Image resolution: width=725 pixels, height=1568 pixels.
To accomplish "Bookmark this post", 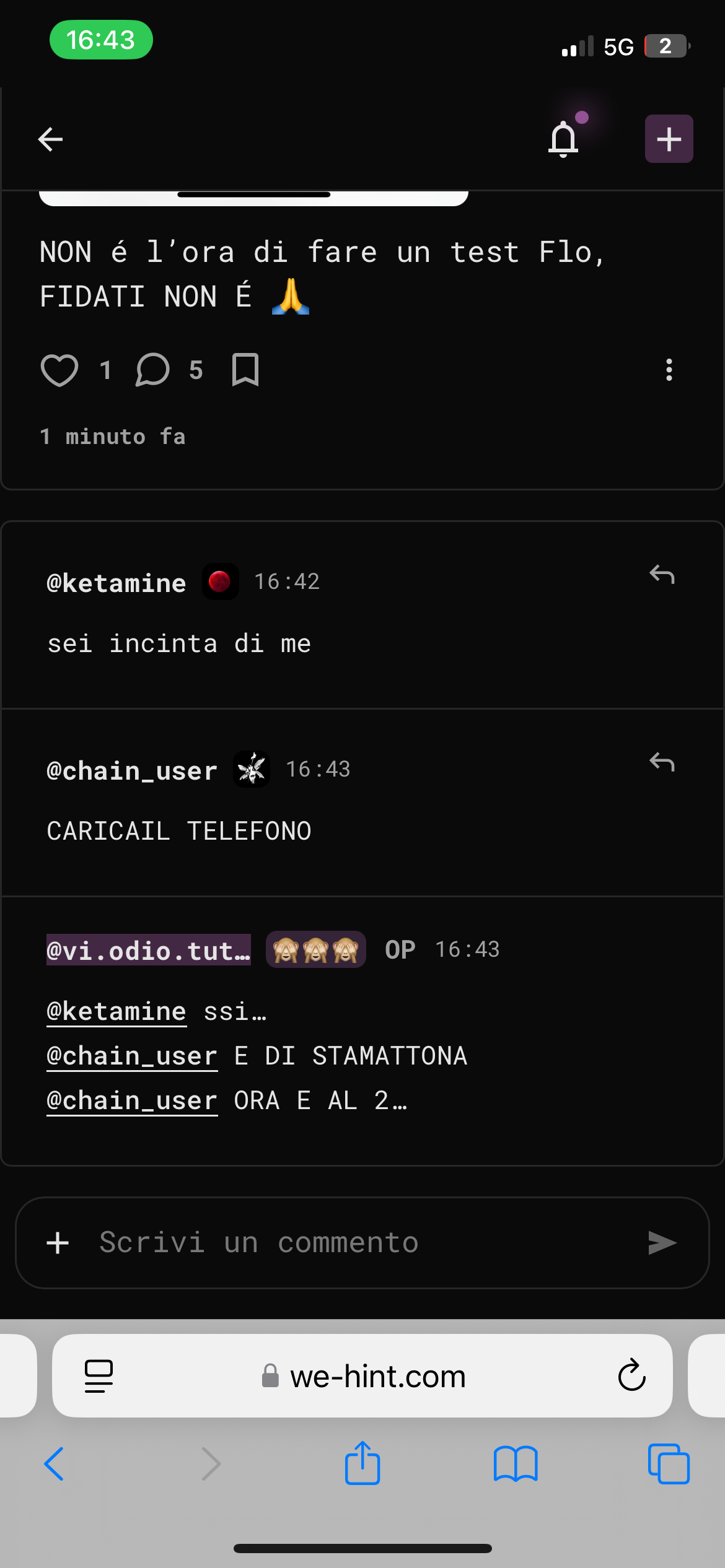I will (245, 370).
